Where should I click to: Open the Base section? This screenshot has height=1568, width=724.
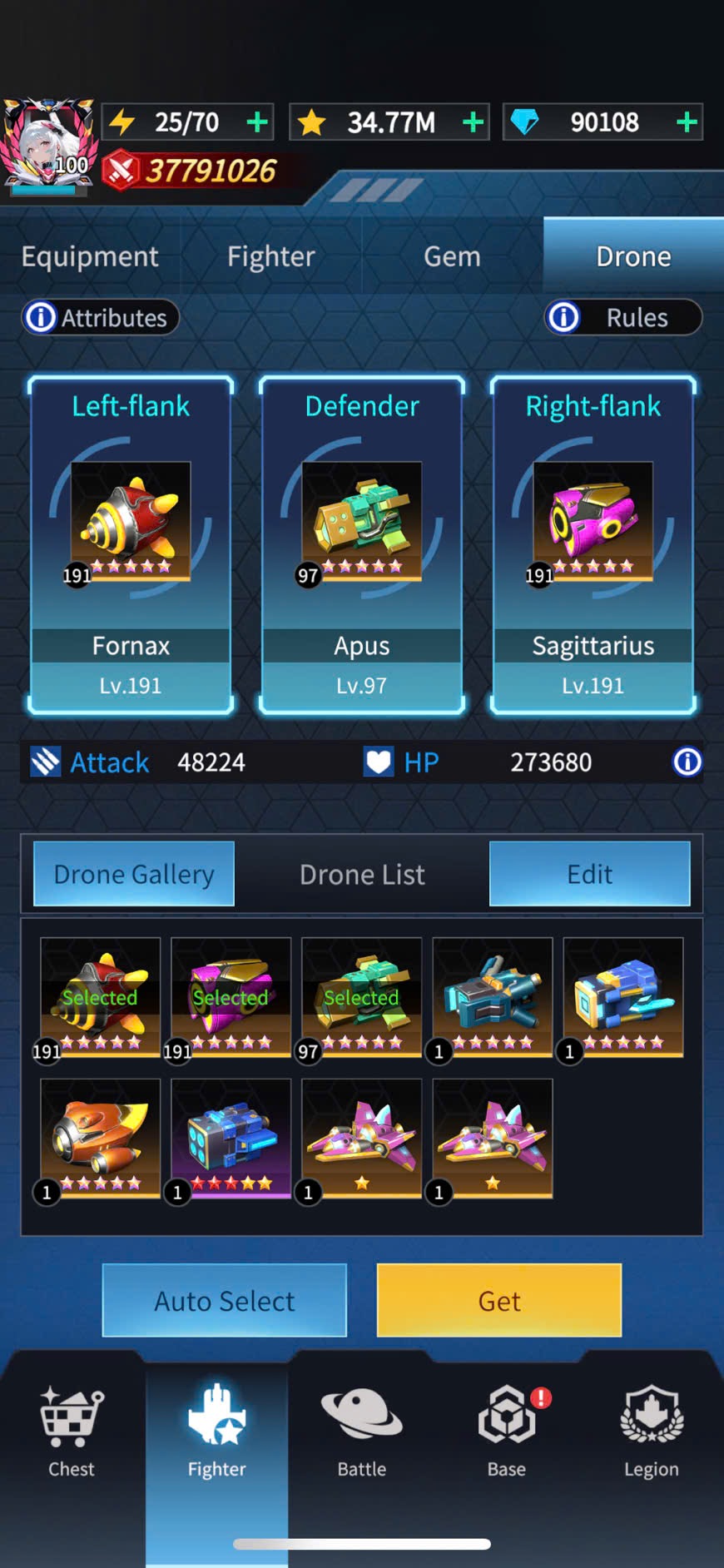[507, 1432]
